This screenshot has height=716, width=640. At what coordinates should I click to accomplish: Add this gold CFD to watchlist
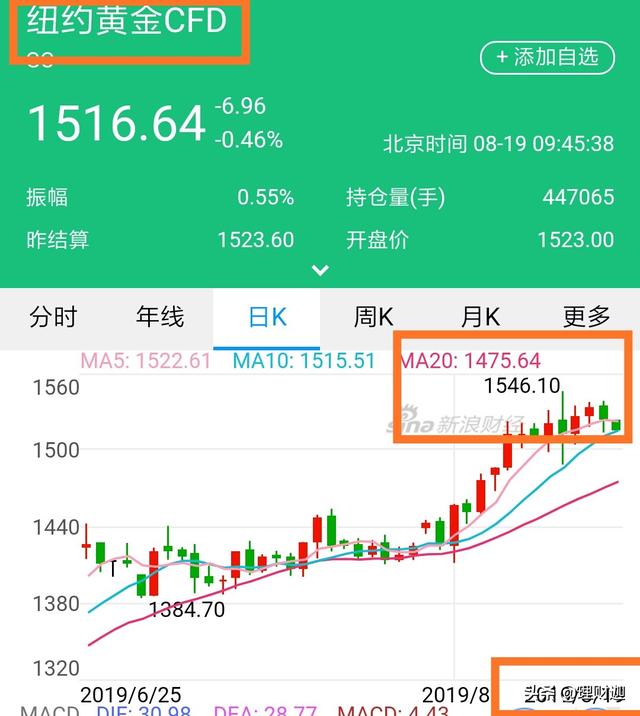point(546,57)
